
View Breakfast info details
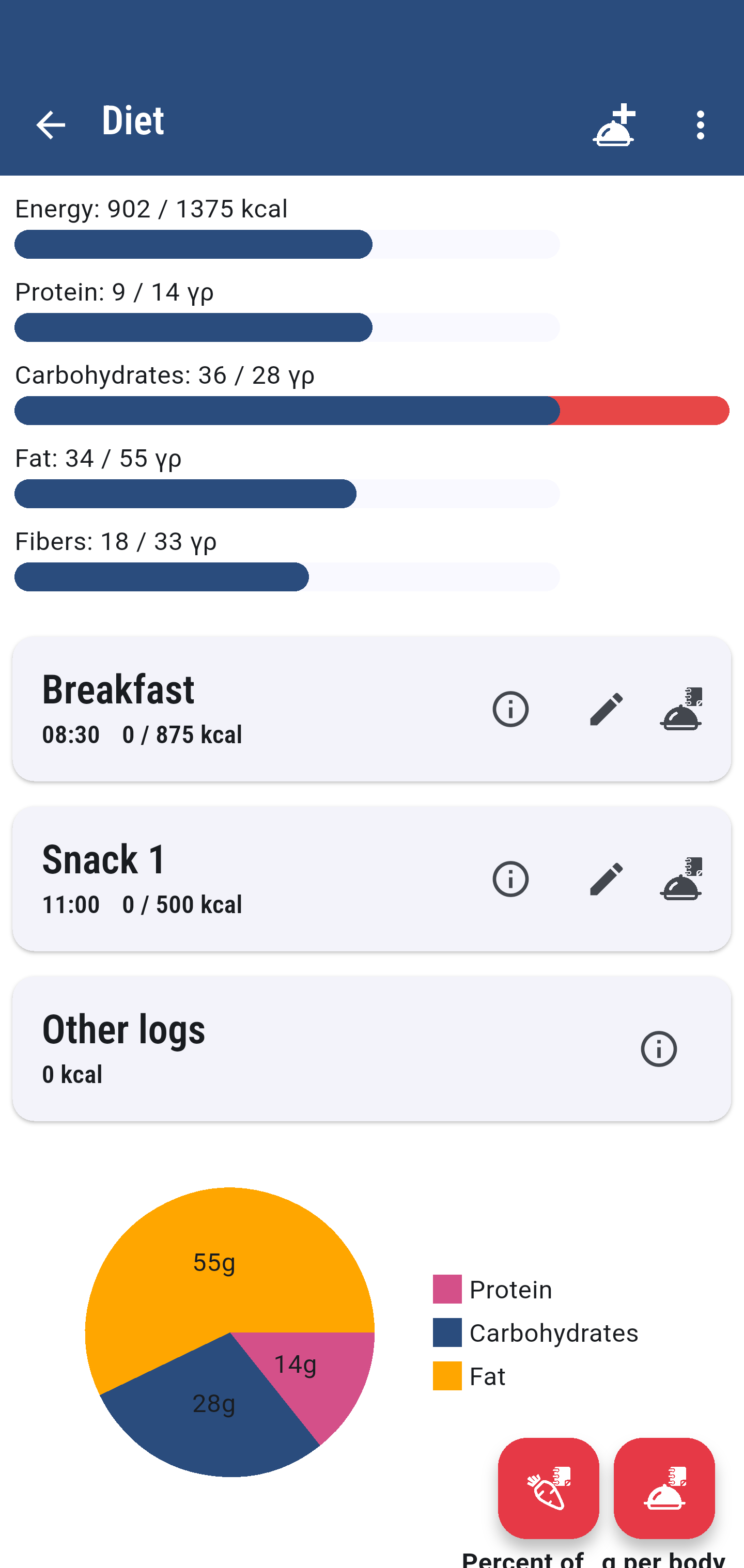click(x=510, y=709)
